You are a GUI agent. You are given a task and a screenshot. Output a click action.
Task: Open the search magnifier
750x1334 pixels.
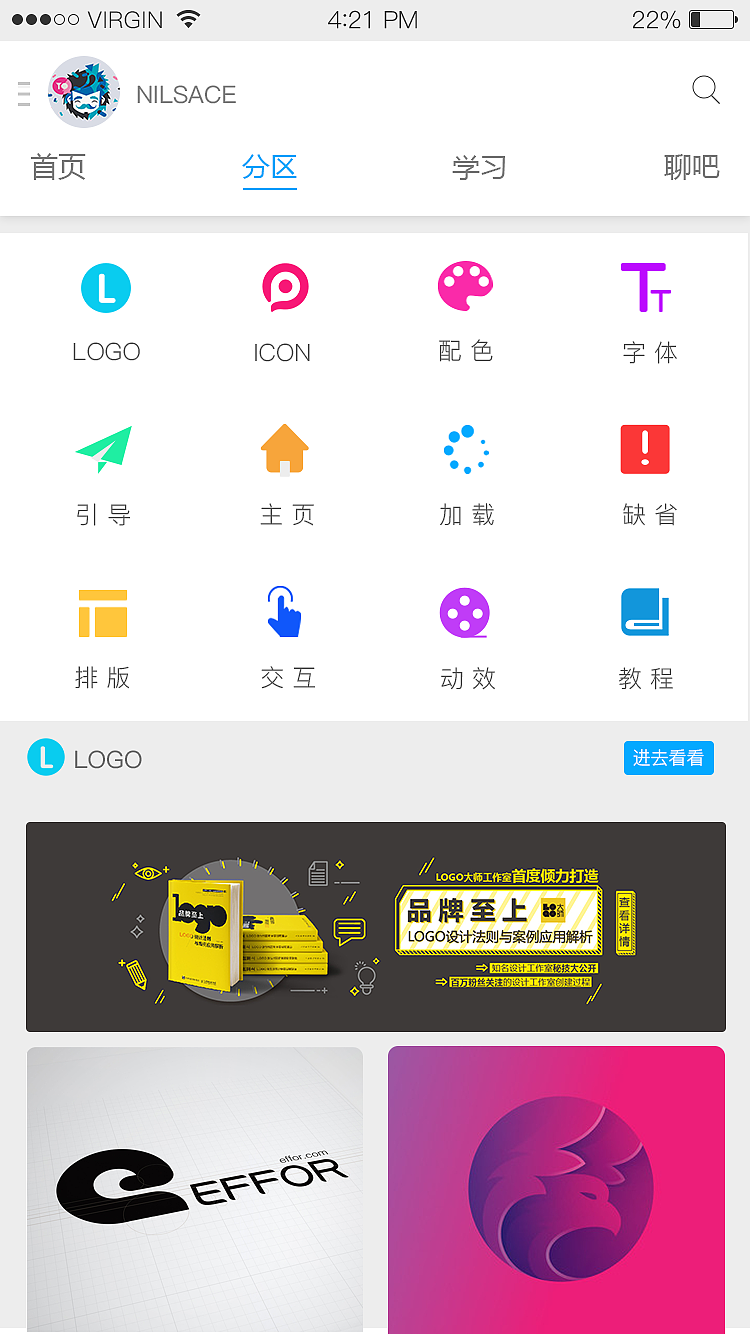click(706, 91)
